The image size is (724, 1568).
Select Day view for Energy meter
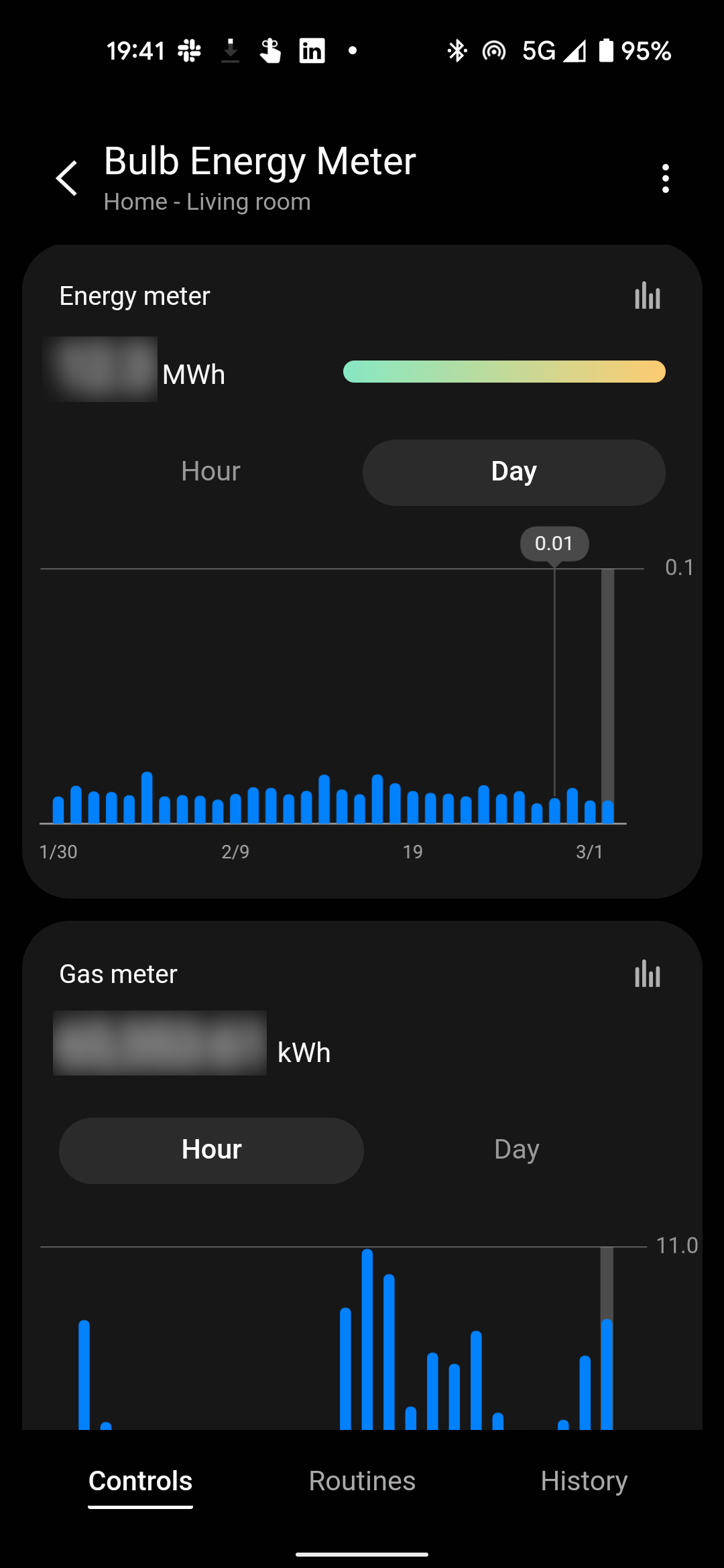click(x=514, y=472)
